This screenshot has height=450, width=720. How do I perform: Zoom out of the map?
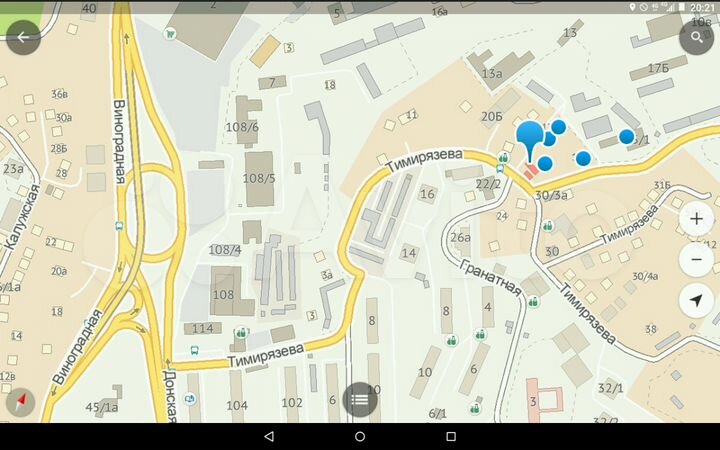[696, 260]
